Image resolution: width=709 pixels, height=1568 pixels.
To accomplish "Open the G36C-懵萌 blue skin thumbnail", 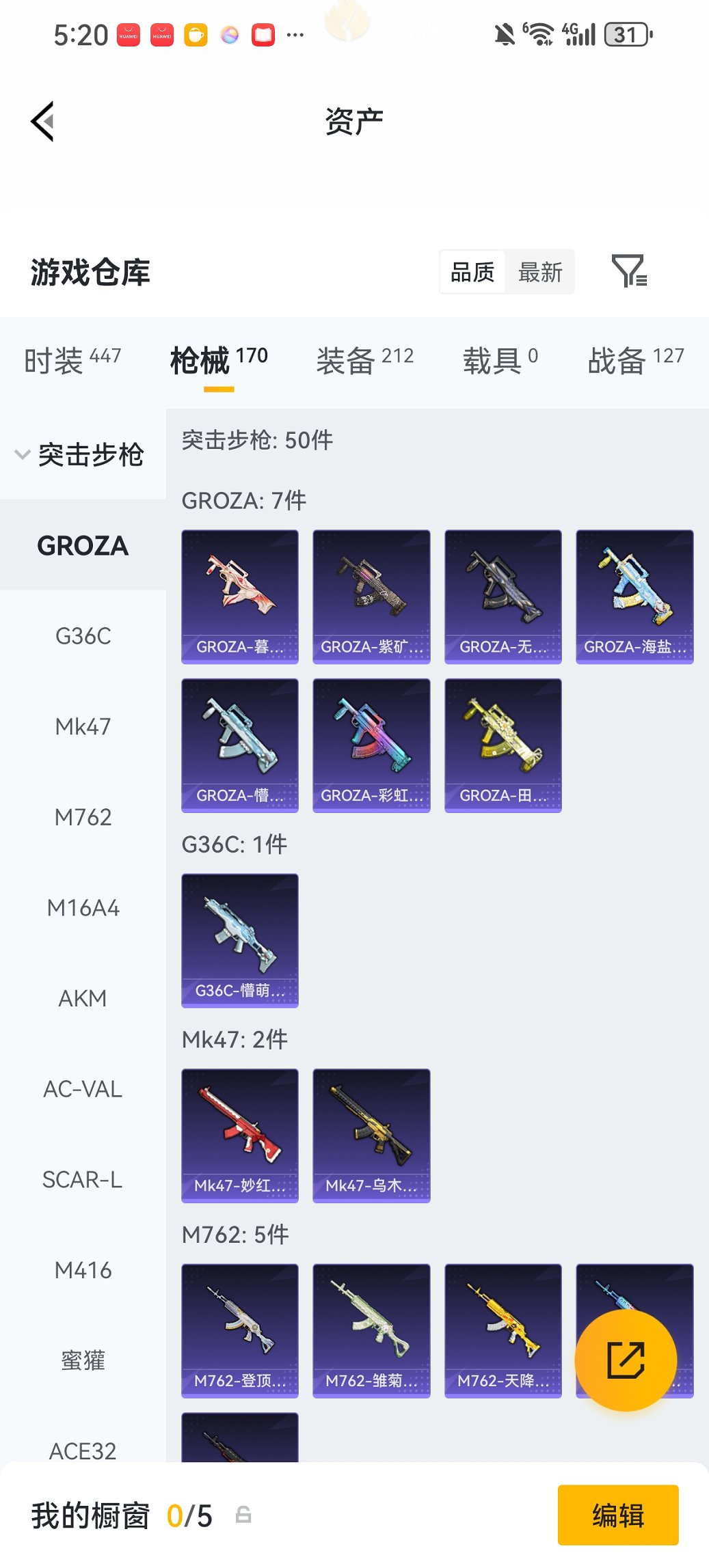I will tap(239, 940).
